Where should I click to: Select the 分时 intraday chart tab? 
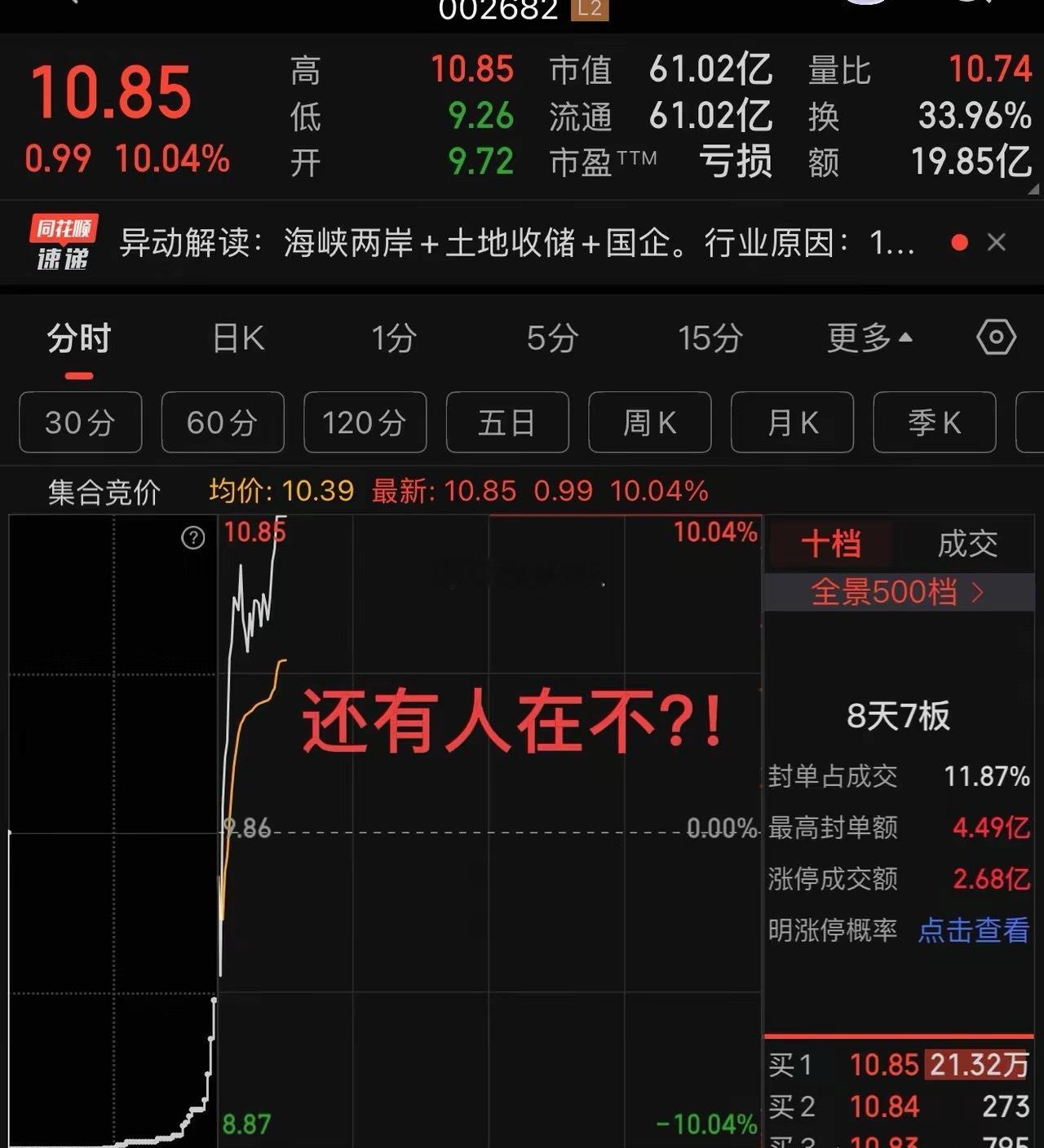(x=79, y=338)
